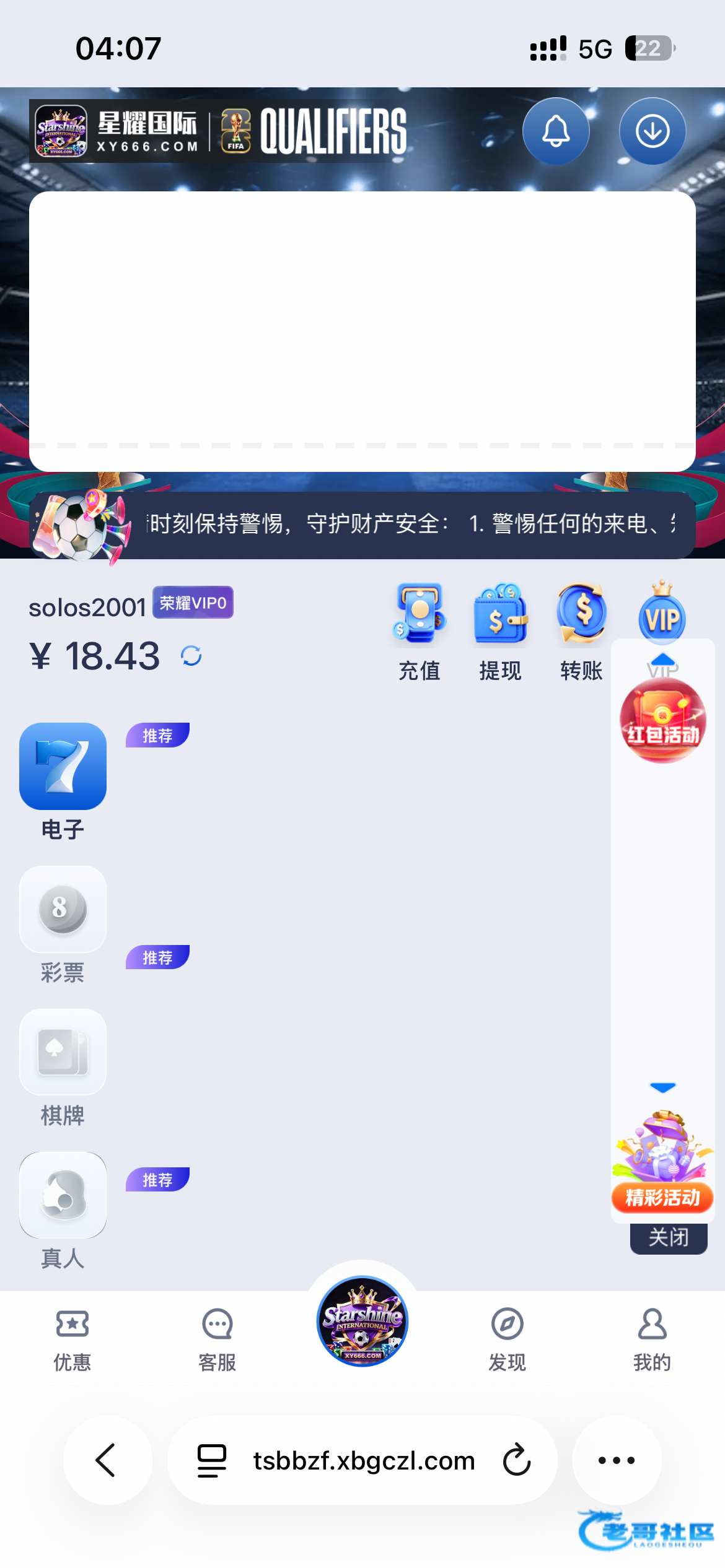Select the 棋牌 card games category
The width and height of the screenshot is (725, 1568).
[63, 1066]
